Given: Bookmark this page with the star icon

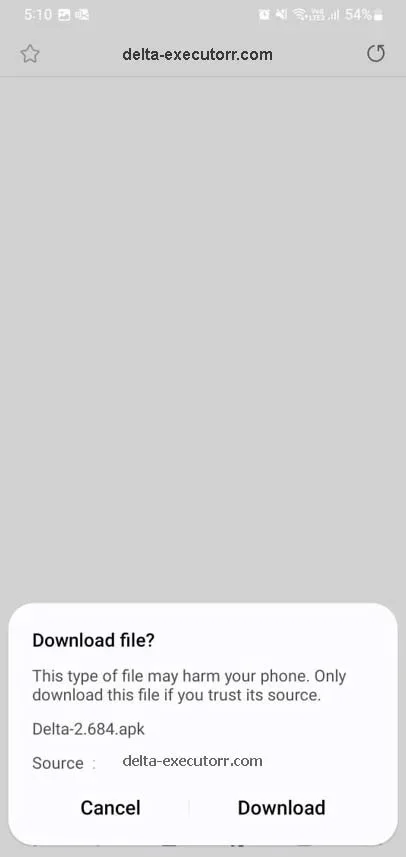Looking at the screenshot, I should tap(30, 54).
